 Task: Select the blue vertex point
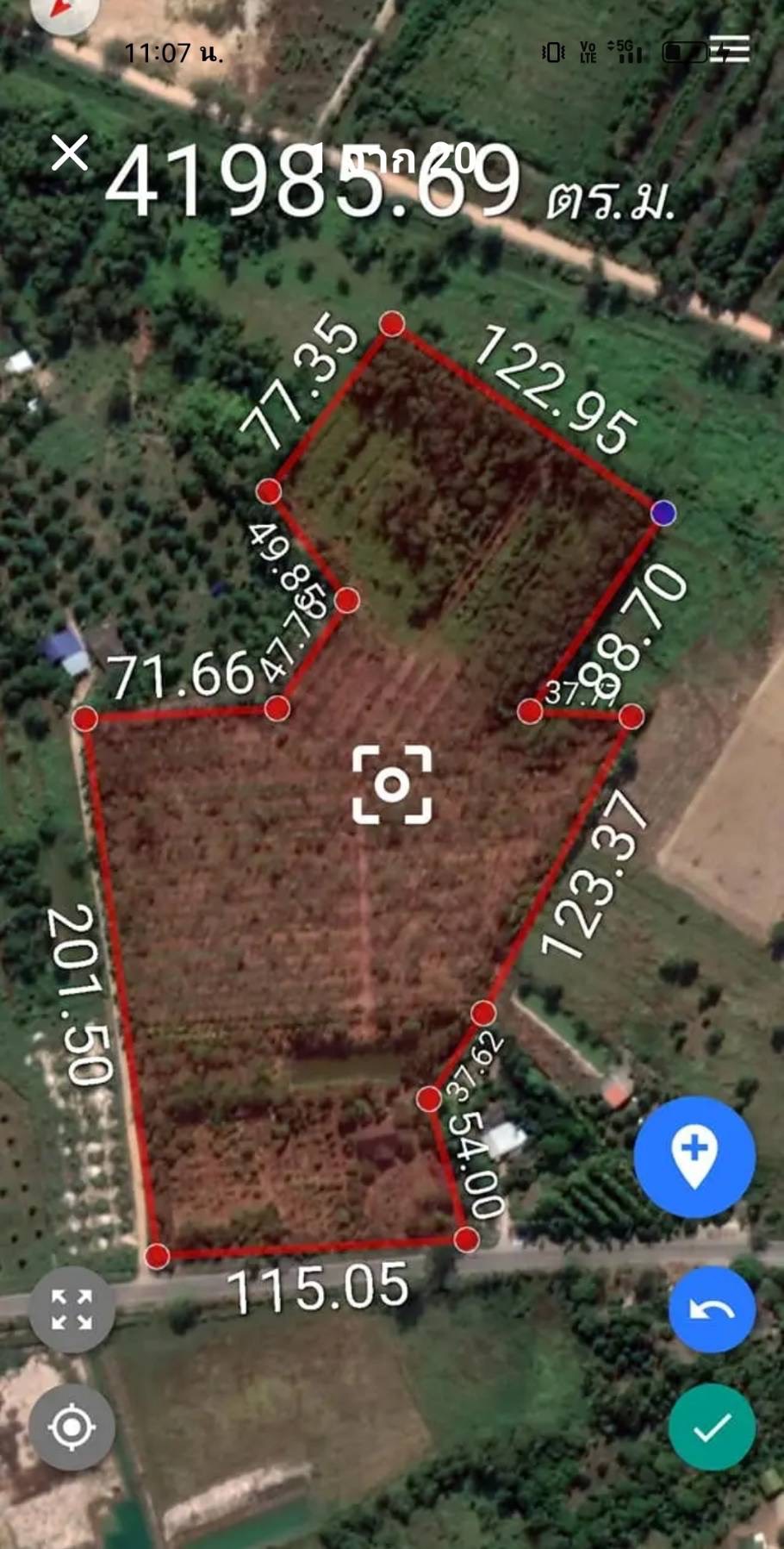pyautogui.click(x=663, y=513)
